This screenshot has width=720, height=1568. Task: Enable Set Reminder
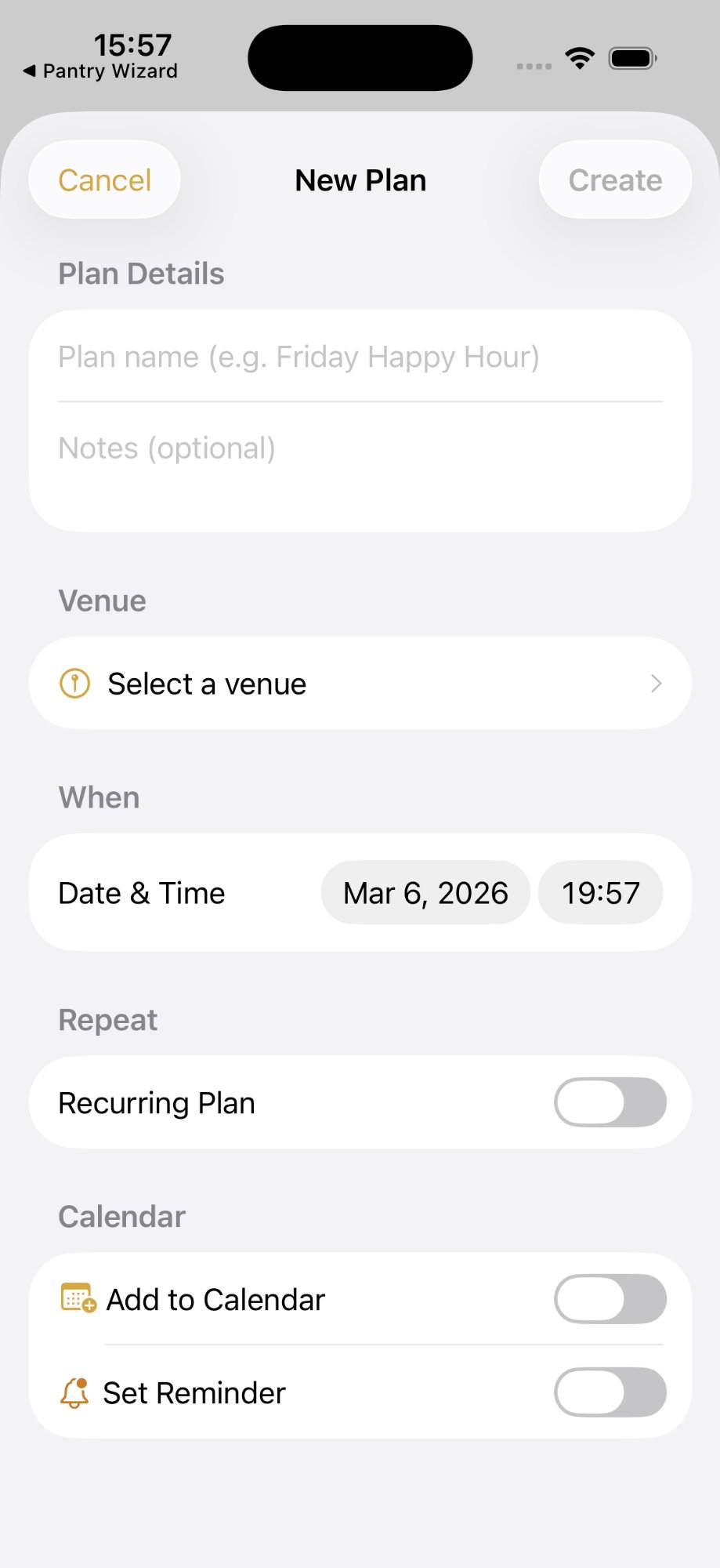coord(609,1392)
